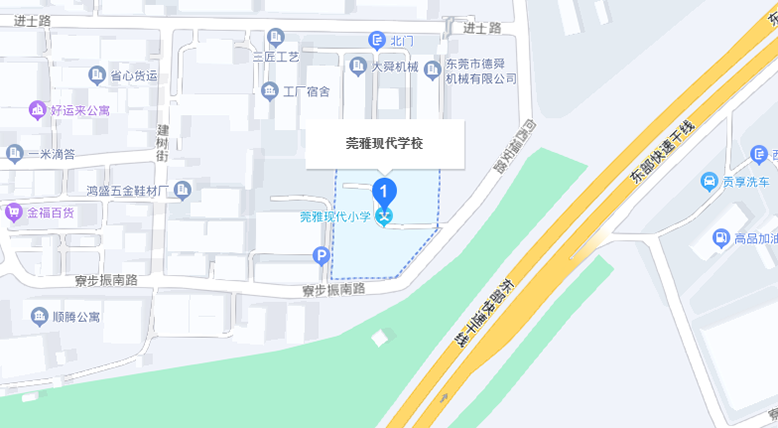Image resolution: width=778 pixels, height=428 pixels.
Task: Select the 莞雅现代小学 school marker
Action: click(385, 217)
